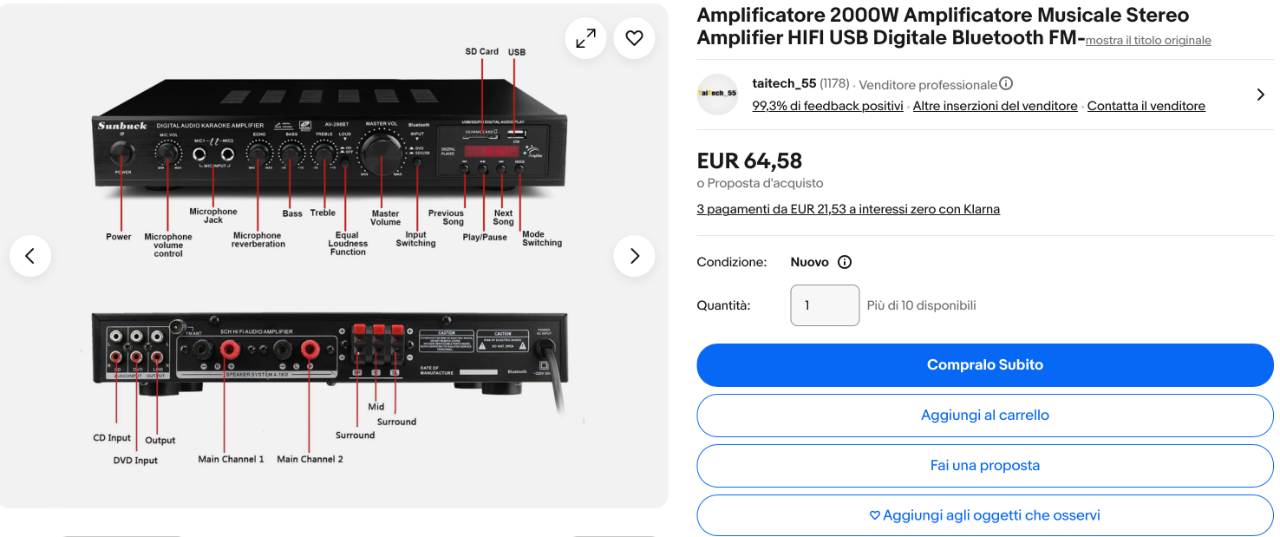Make an offer with 'Fai una proposta'
The image size is (1280, 537).
[984, 465]
